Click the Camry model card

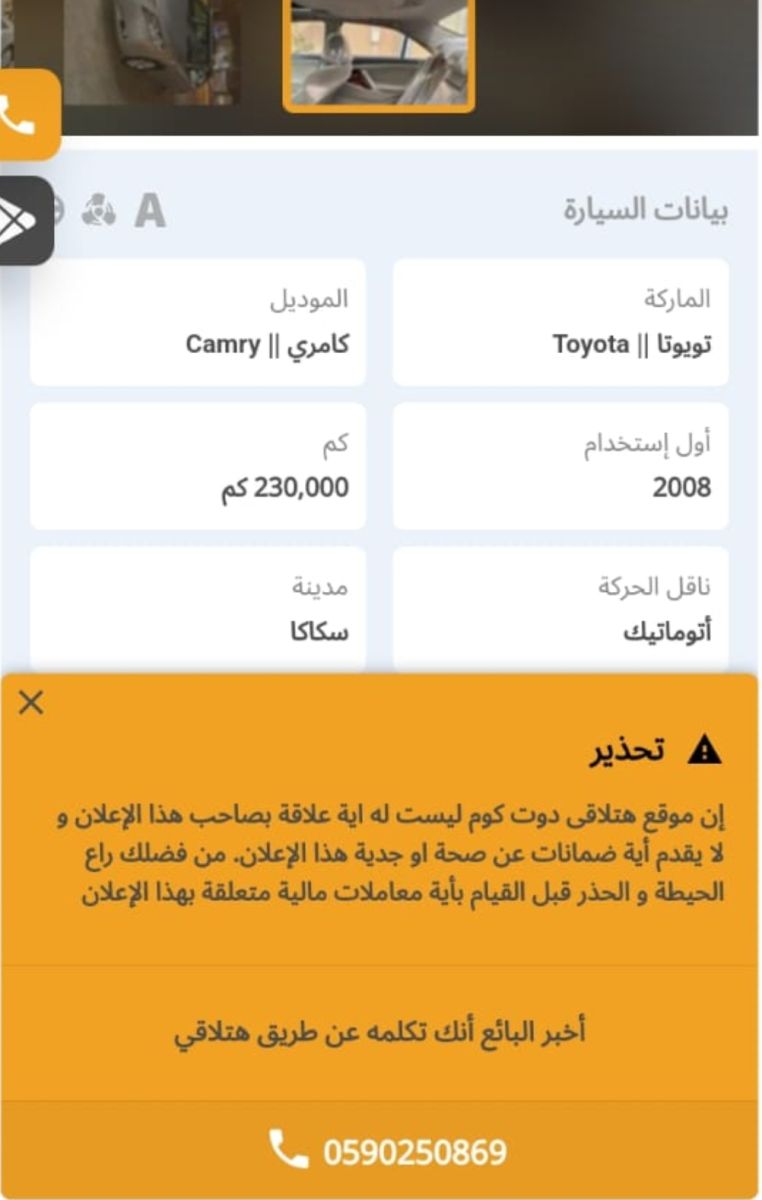coord(197,320)
